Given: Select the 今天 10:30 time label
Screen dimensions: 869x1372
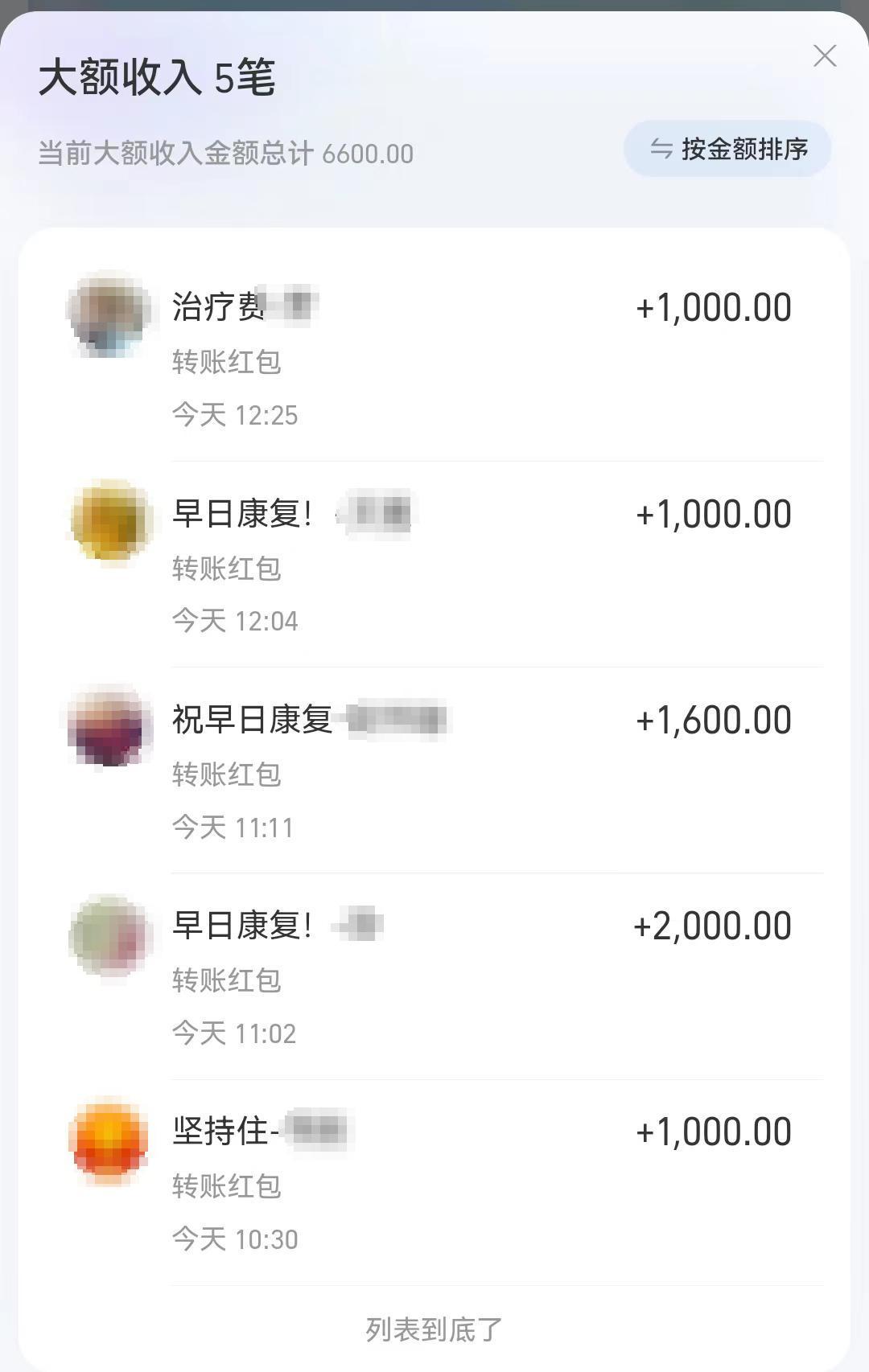Looking at the screenshot, I should click(x=233, y=1239).
